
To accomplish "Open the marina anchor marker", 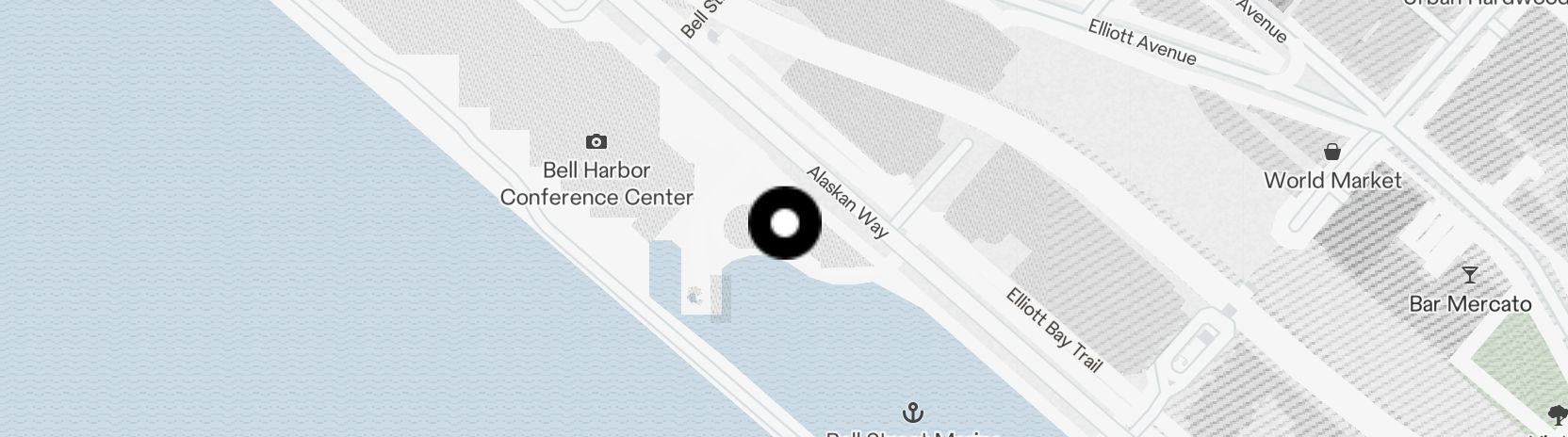I will pos(911,412).
